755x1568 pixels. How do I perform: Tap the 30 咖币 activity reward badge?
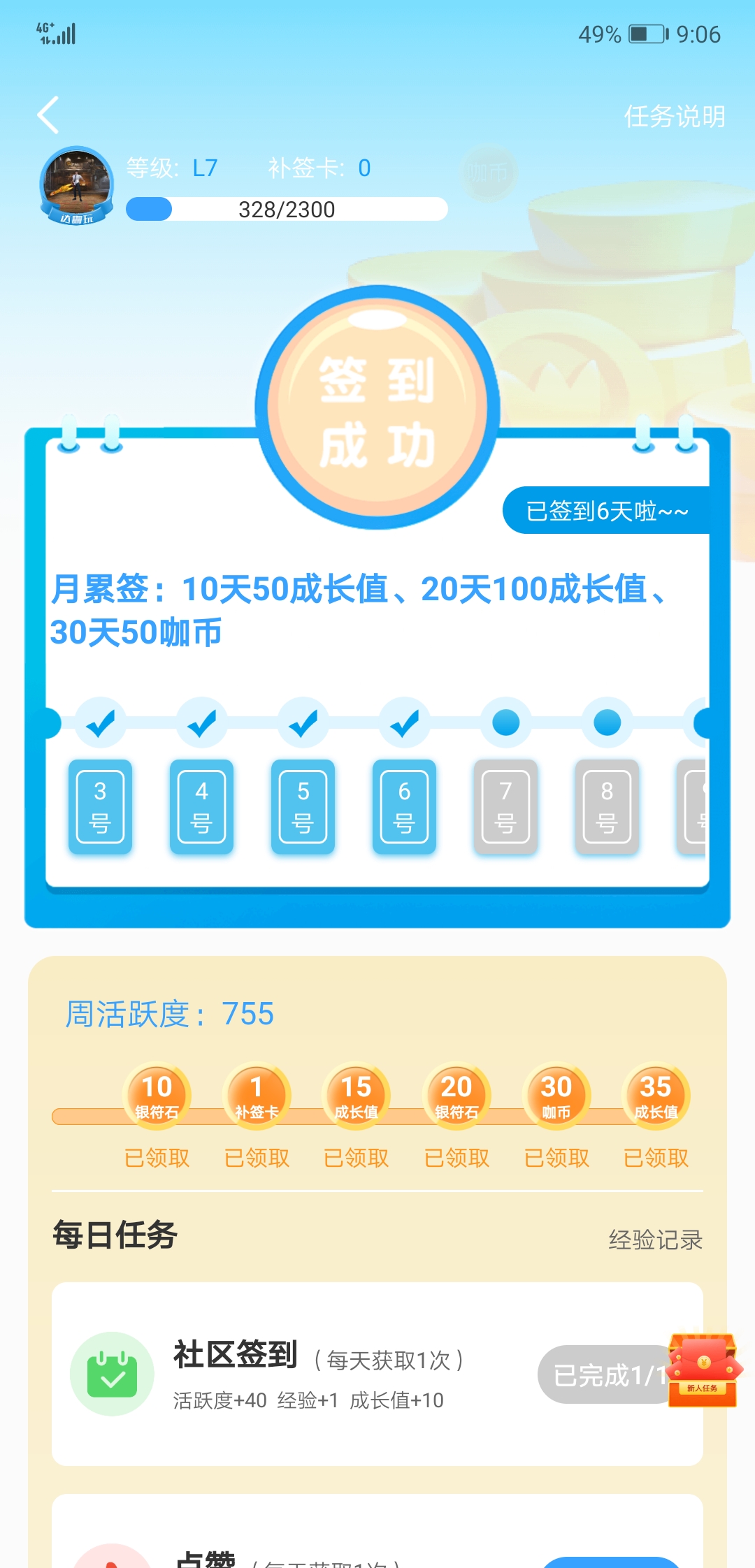(556, 1095)
